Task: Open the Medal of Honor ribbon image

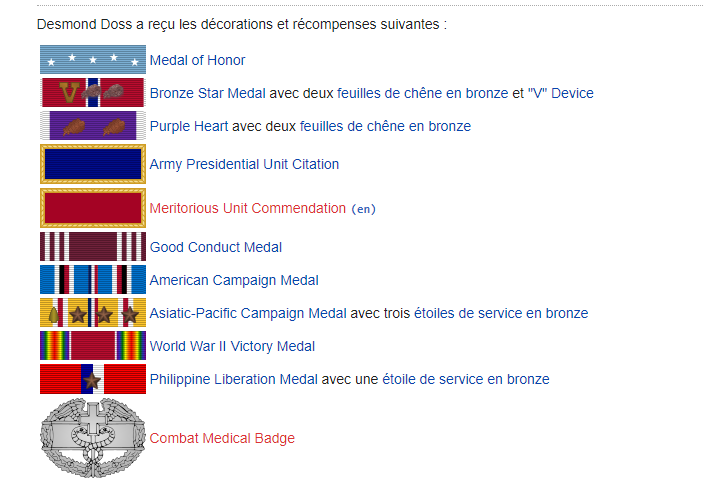Action: 93,60
